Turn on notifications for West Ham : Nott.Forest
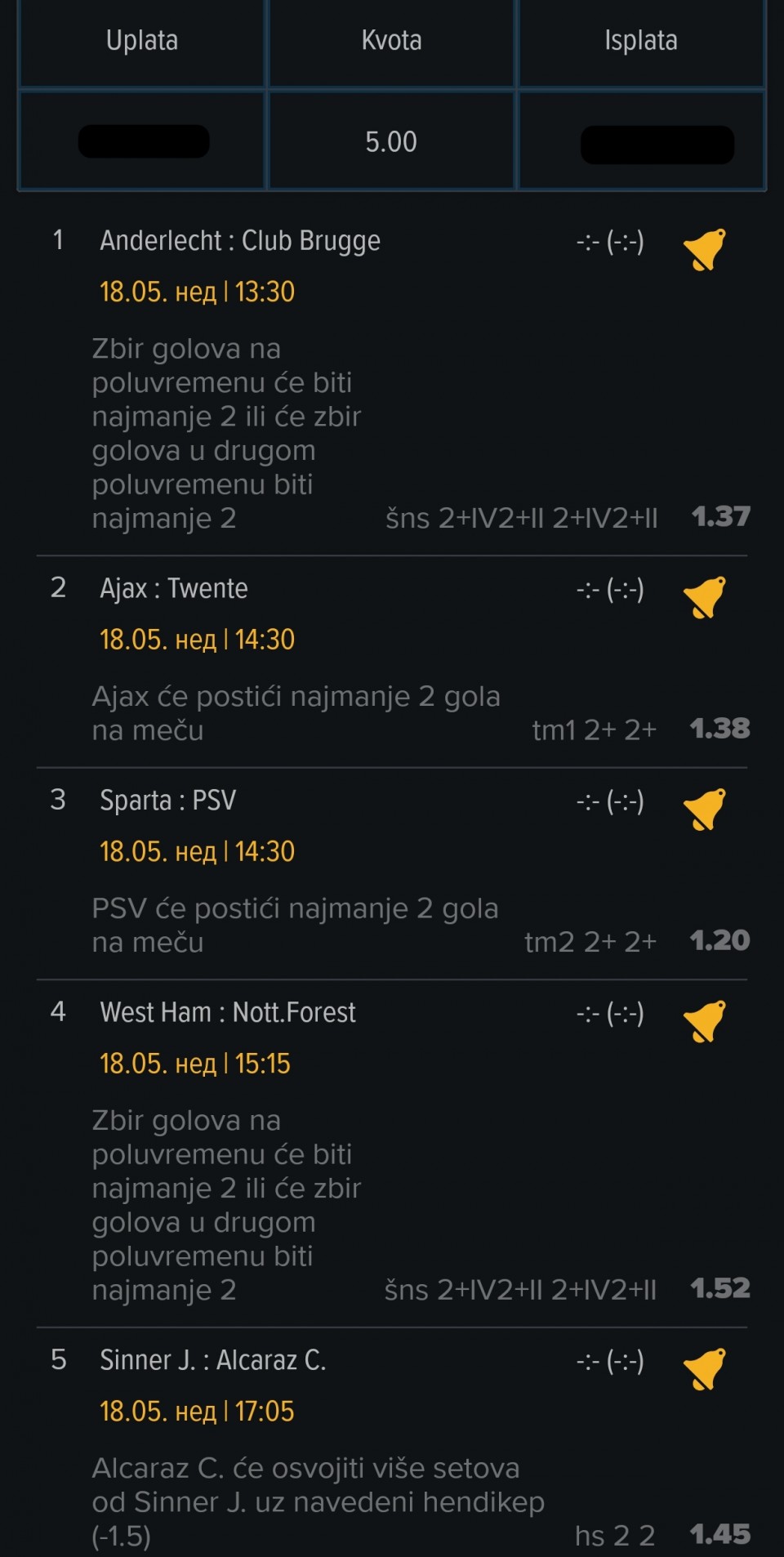This screenshot has height=1557, width=784. pos(704,1021)
